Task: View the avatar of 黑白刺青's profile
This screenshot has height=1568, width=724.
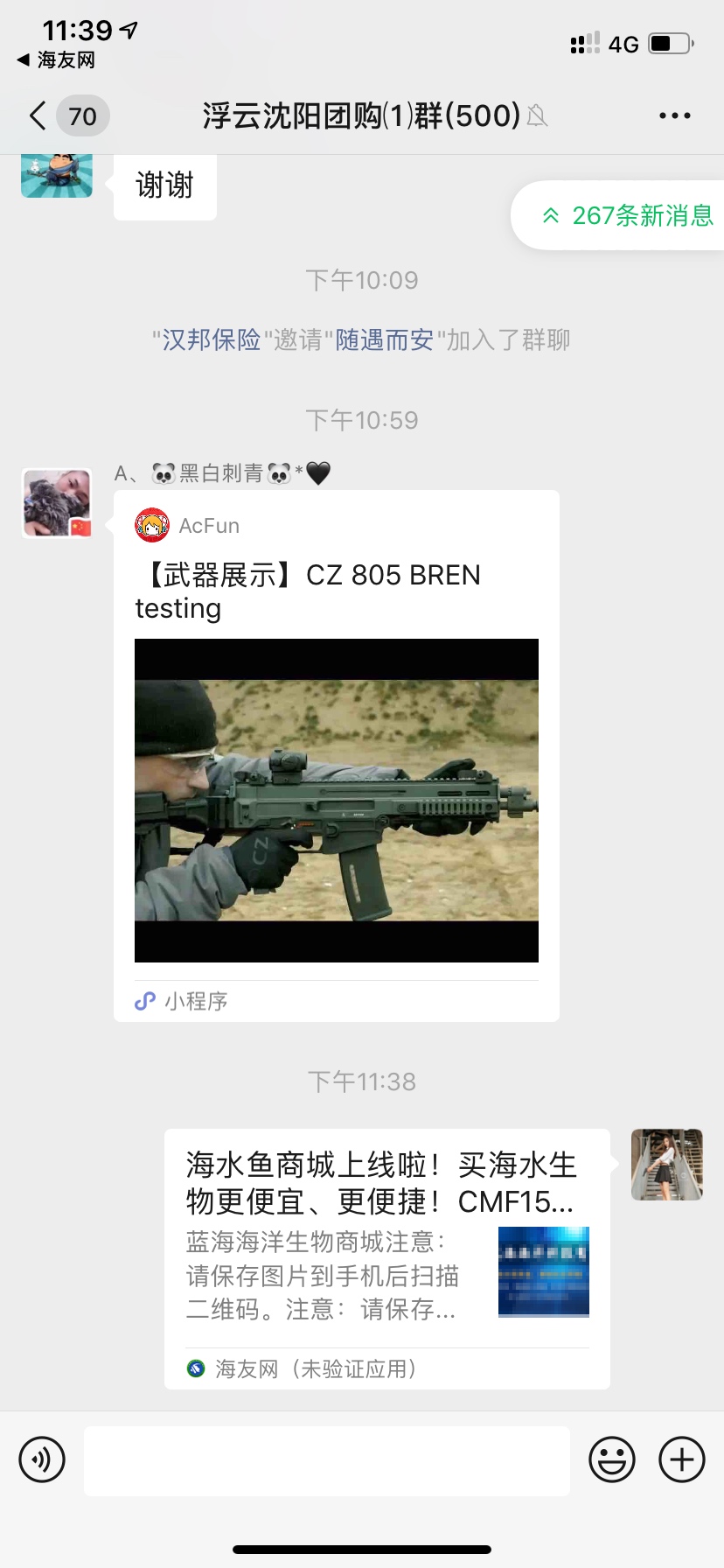Action: 57,502
